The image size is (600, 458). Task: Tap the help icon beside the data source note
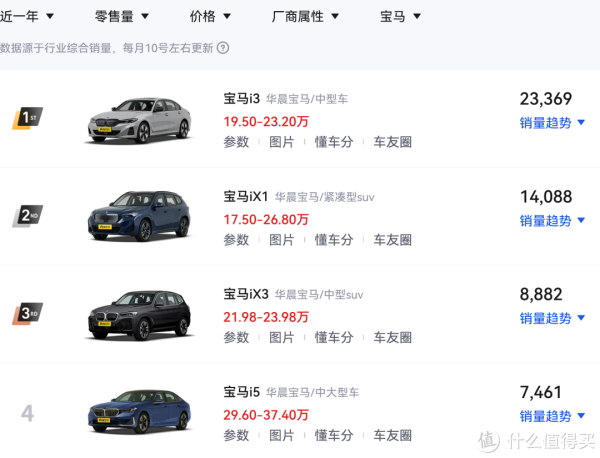[223, 47]
